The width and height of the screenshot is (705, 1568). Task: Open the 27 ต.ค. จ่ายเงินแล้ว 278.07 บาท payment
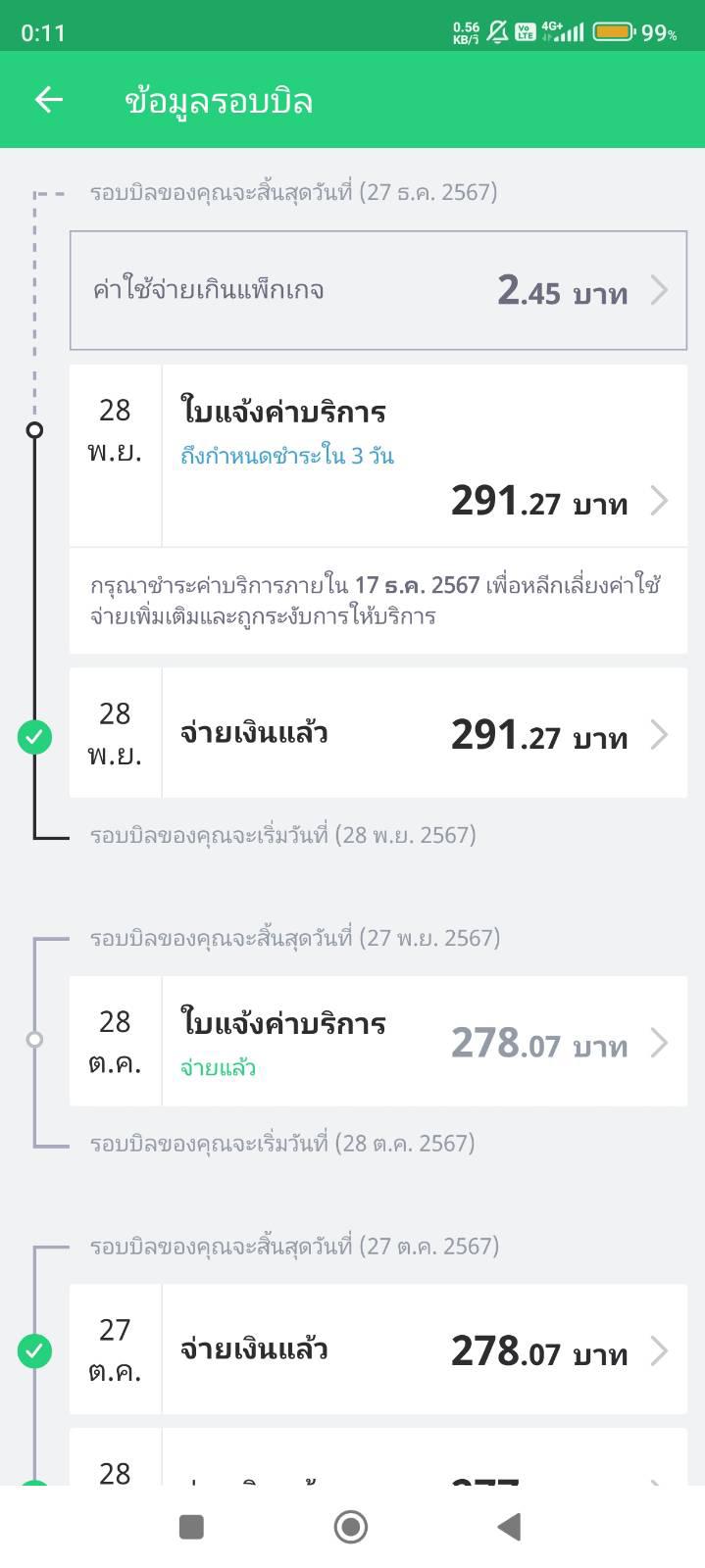[x=378, y=1349]
